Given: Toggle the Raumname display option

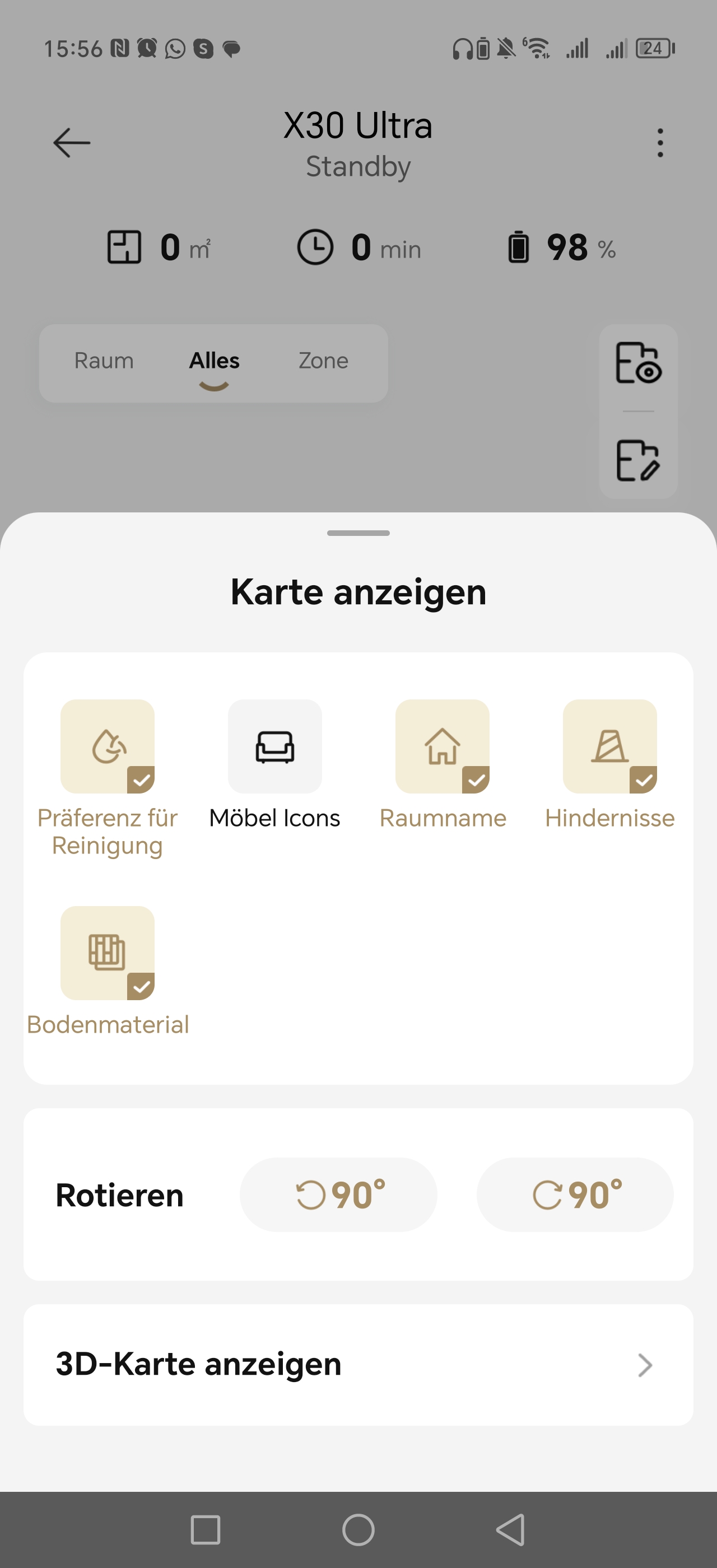Looking at the screenshot, I should [x=443, y=746].
